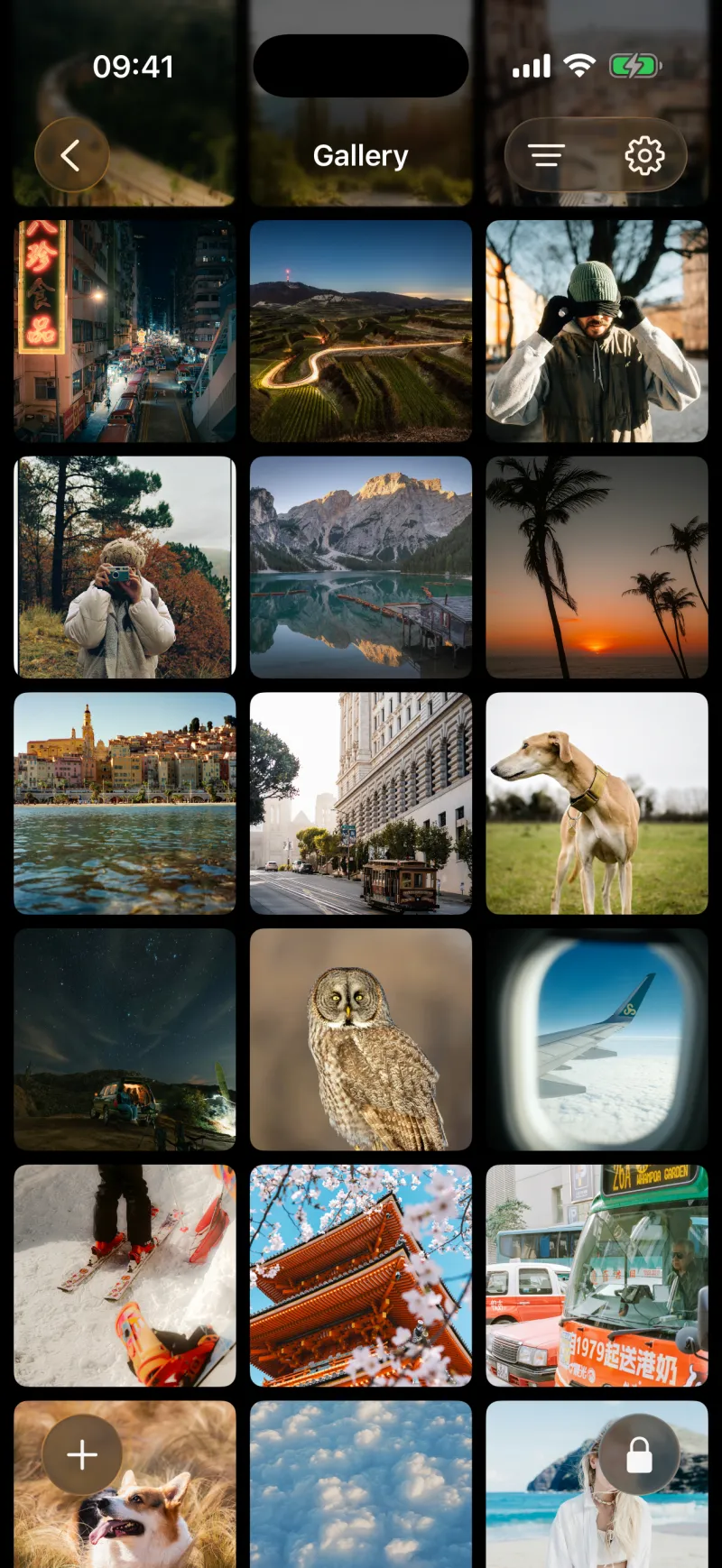722x1568 pixels.
Task: Open gallery settings gear
Action: pyautogui.click(x=644, y=155)
